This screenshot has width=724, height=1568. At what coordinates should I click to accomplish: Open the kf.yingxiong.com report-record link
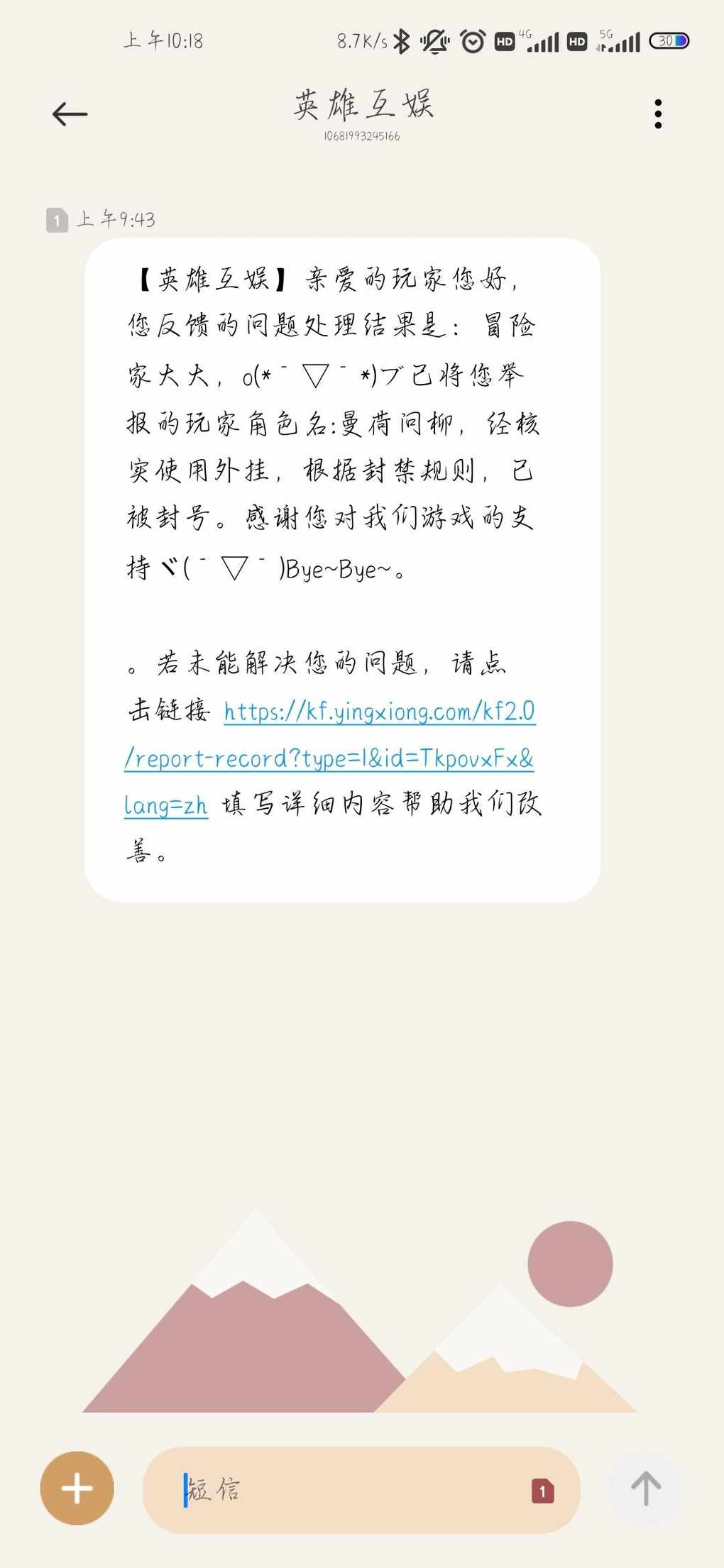pyautogui.click(x=329, y=758)
